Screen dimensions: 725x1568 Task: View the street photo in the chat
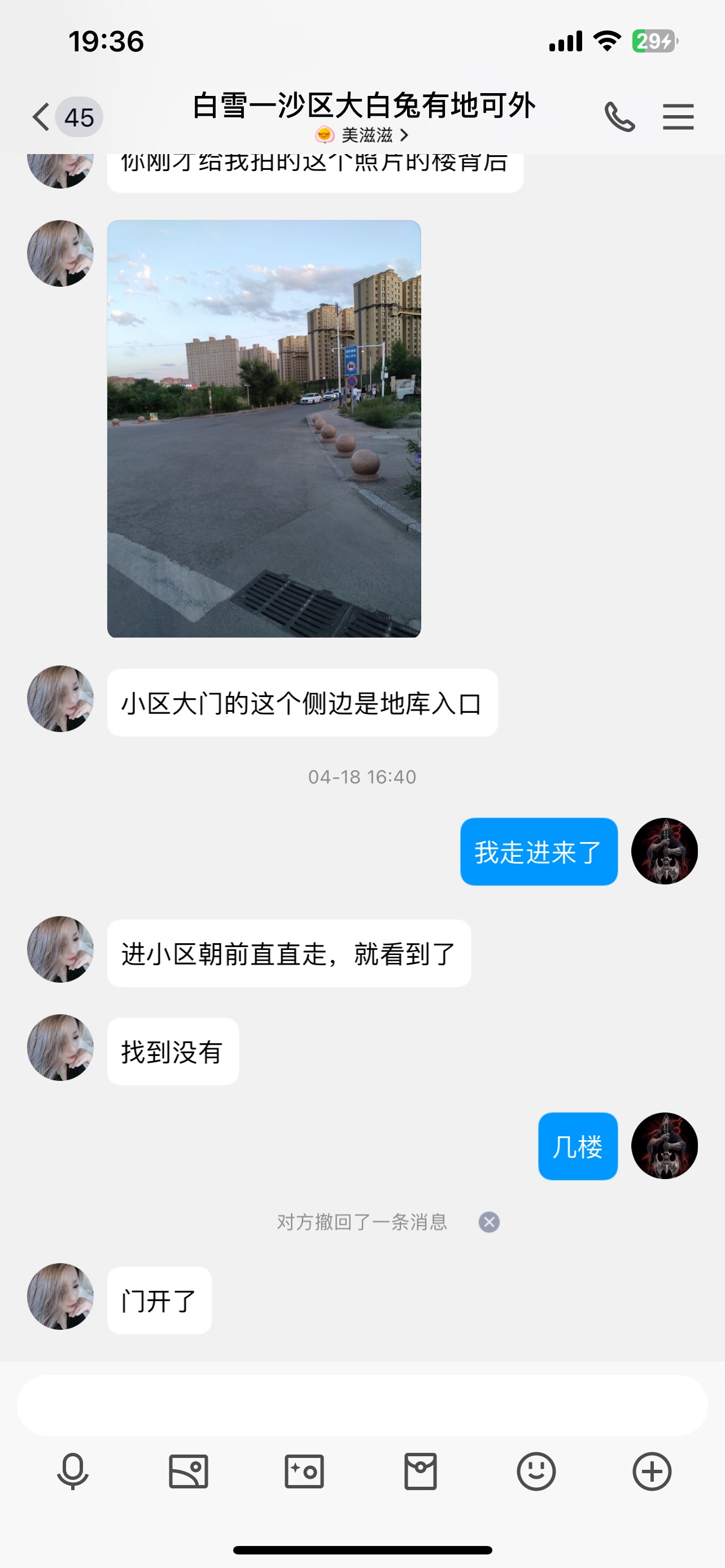[264, 428]
